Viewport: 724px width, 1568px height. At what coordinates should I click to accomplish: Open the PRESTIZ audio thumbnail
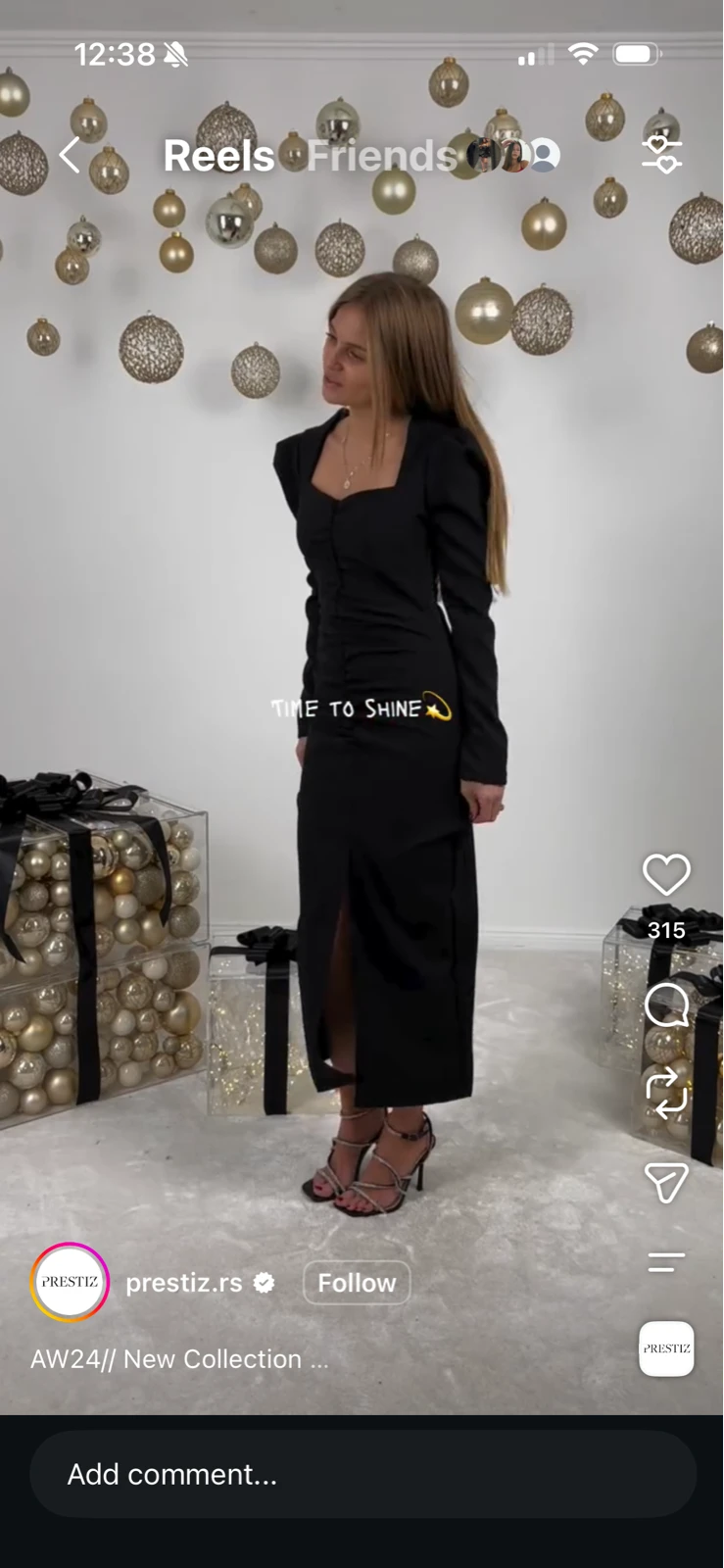pos(666,1348)
